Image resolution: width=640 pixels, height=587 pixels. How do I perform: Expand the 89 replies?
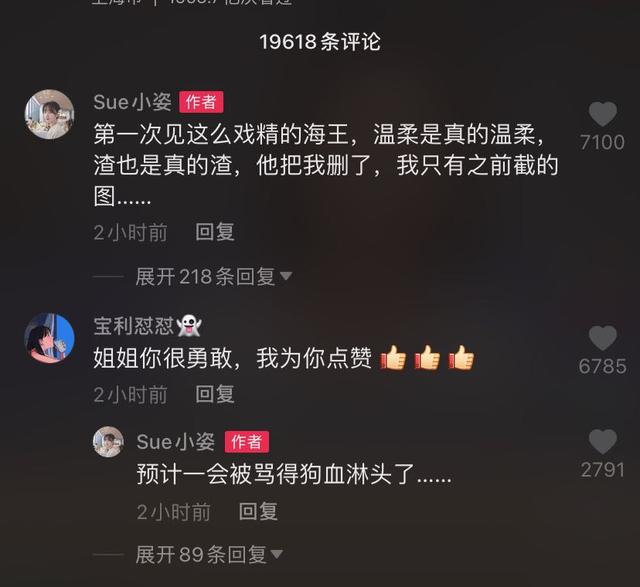pos(208,554)
